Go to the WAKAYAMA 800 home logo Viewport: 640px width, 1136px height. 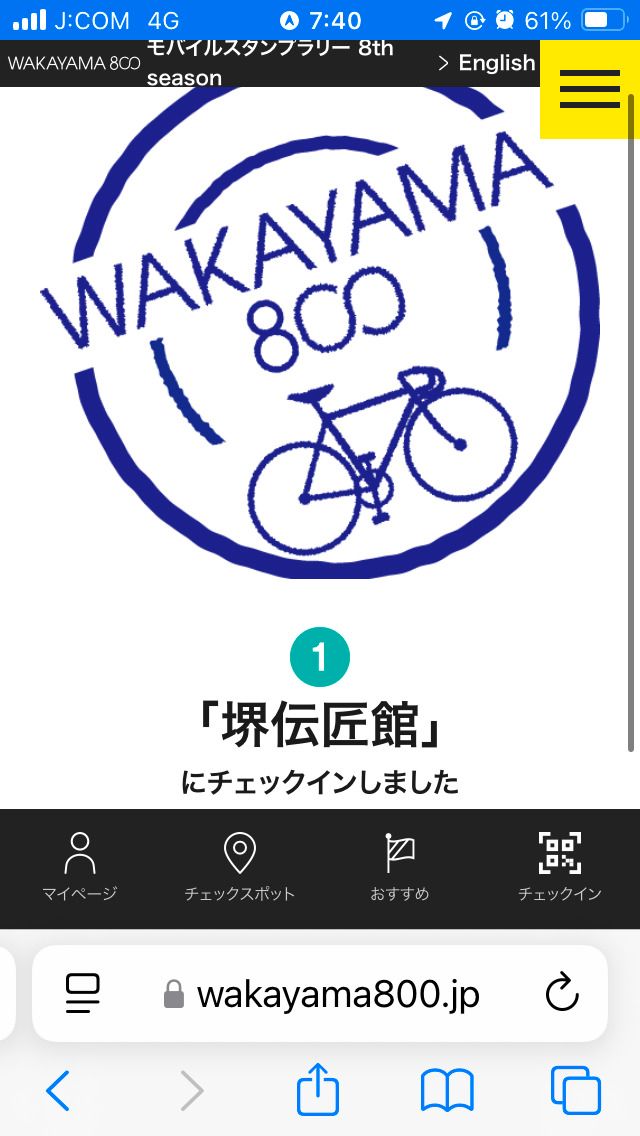[x=74, y=63]
